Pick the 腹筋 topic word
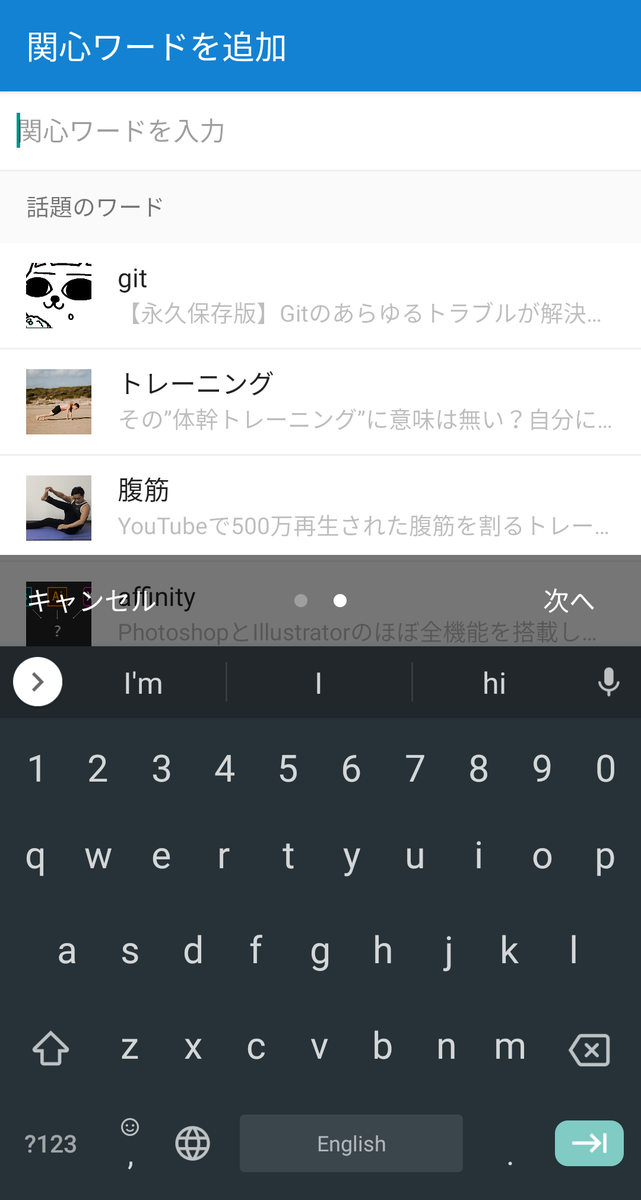The width and height of the screenshot is (641, 1200). pos(320,507)
